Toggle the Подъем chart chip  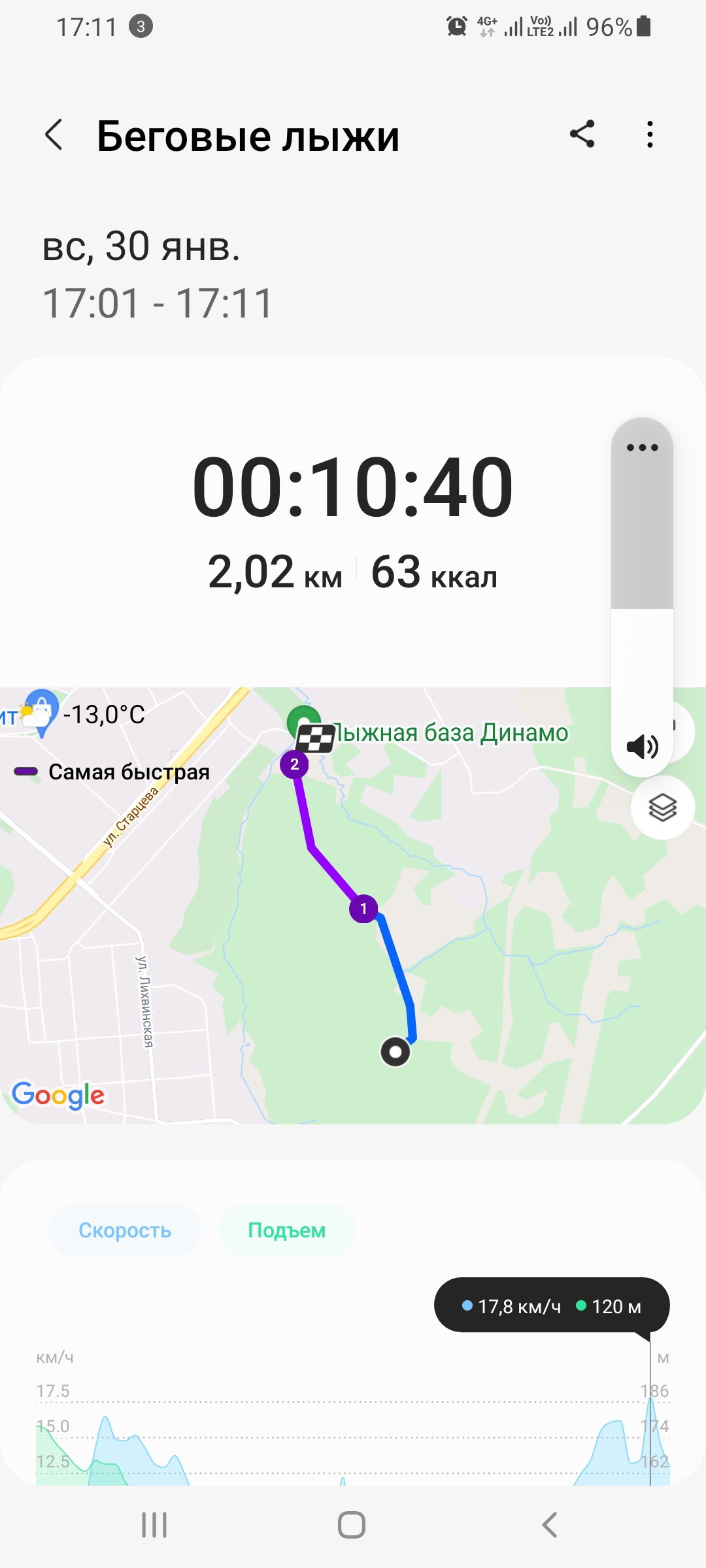click(287, 1230)
